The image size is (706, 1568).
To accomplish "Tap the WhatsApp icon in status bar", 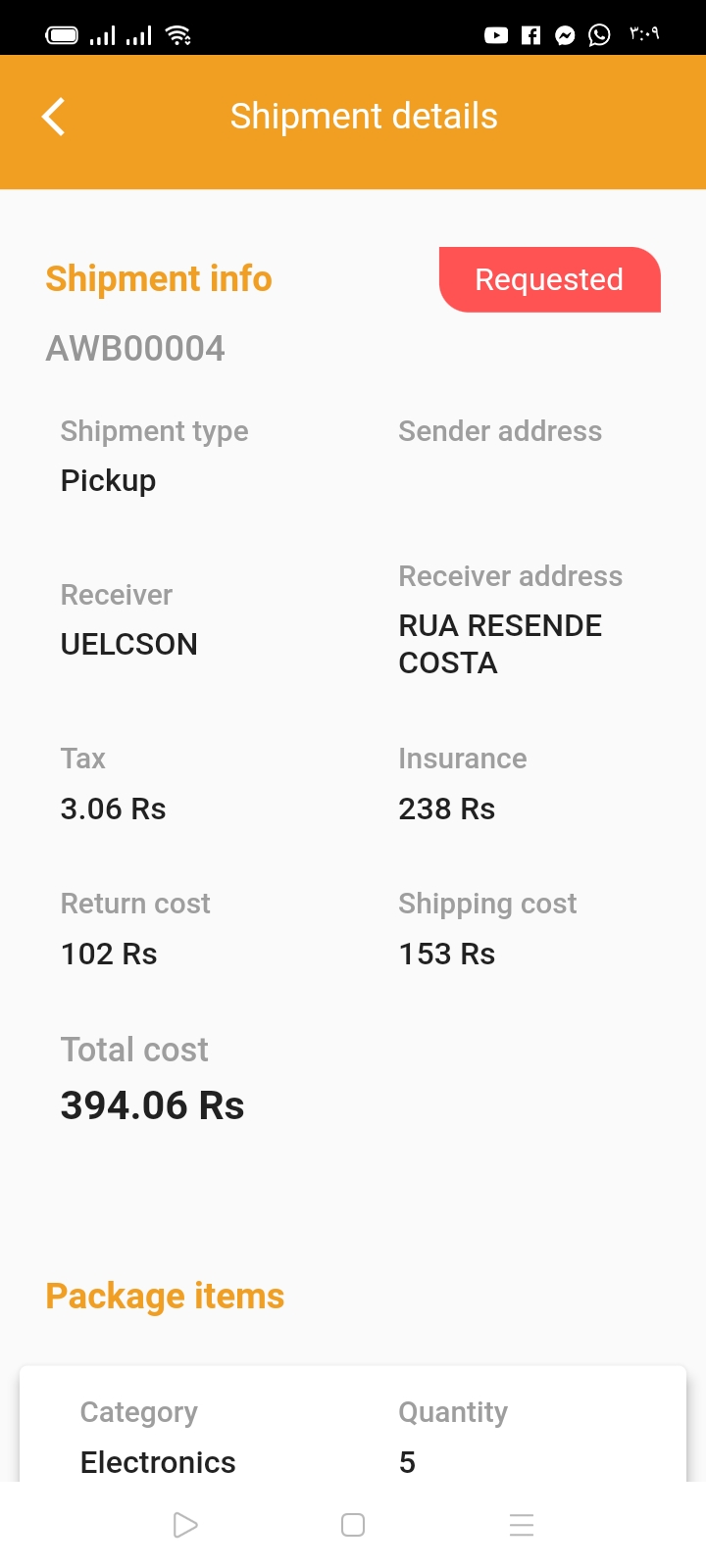I will pyautogui.click(x=598, y=35).
